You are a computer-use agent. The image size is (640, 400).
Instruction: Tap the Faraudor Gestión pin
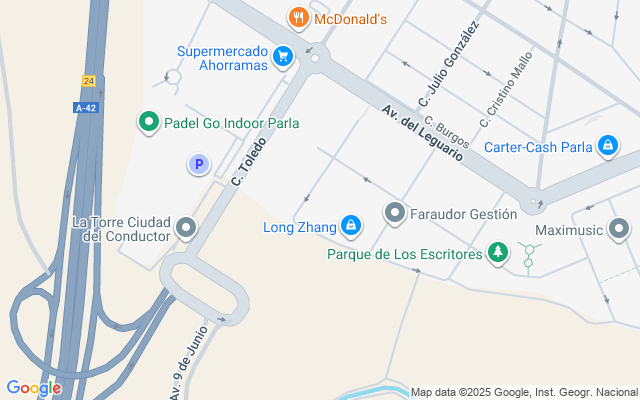pyautogui.click(x=395, y=213)
